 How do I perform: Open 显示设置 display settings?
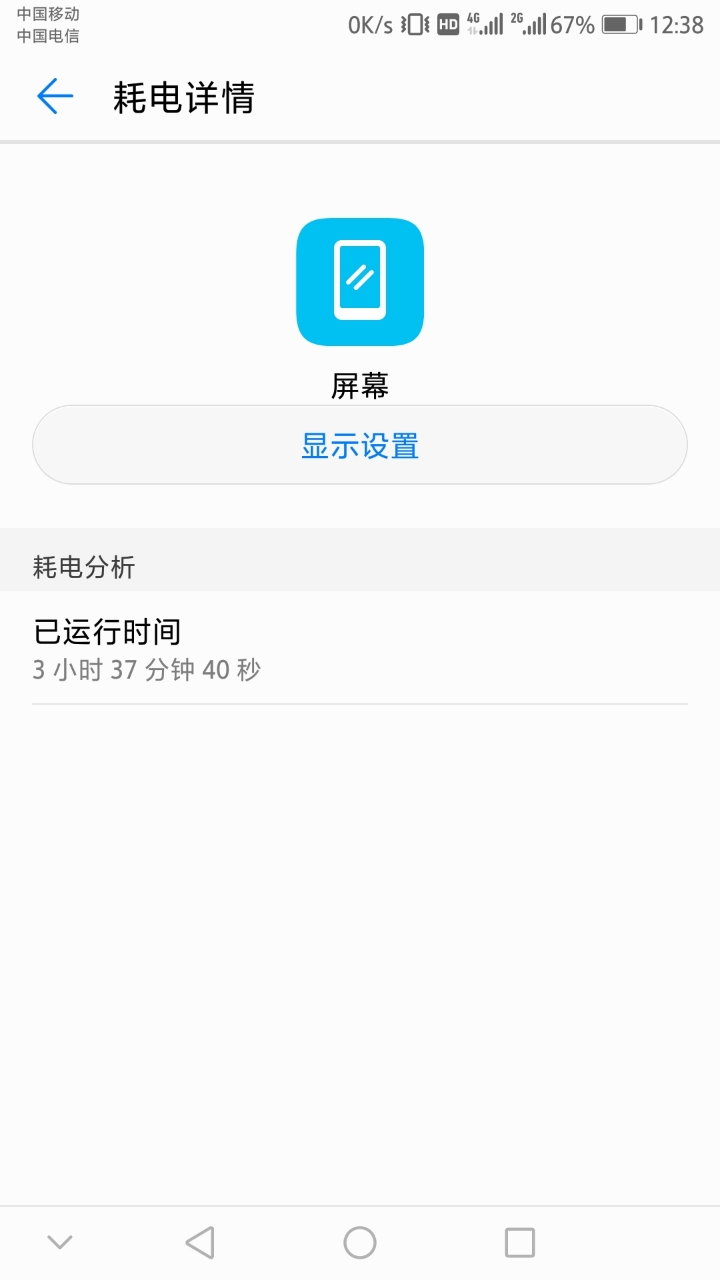coord(360,445)
